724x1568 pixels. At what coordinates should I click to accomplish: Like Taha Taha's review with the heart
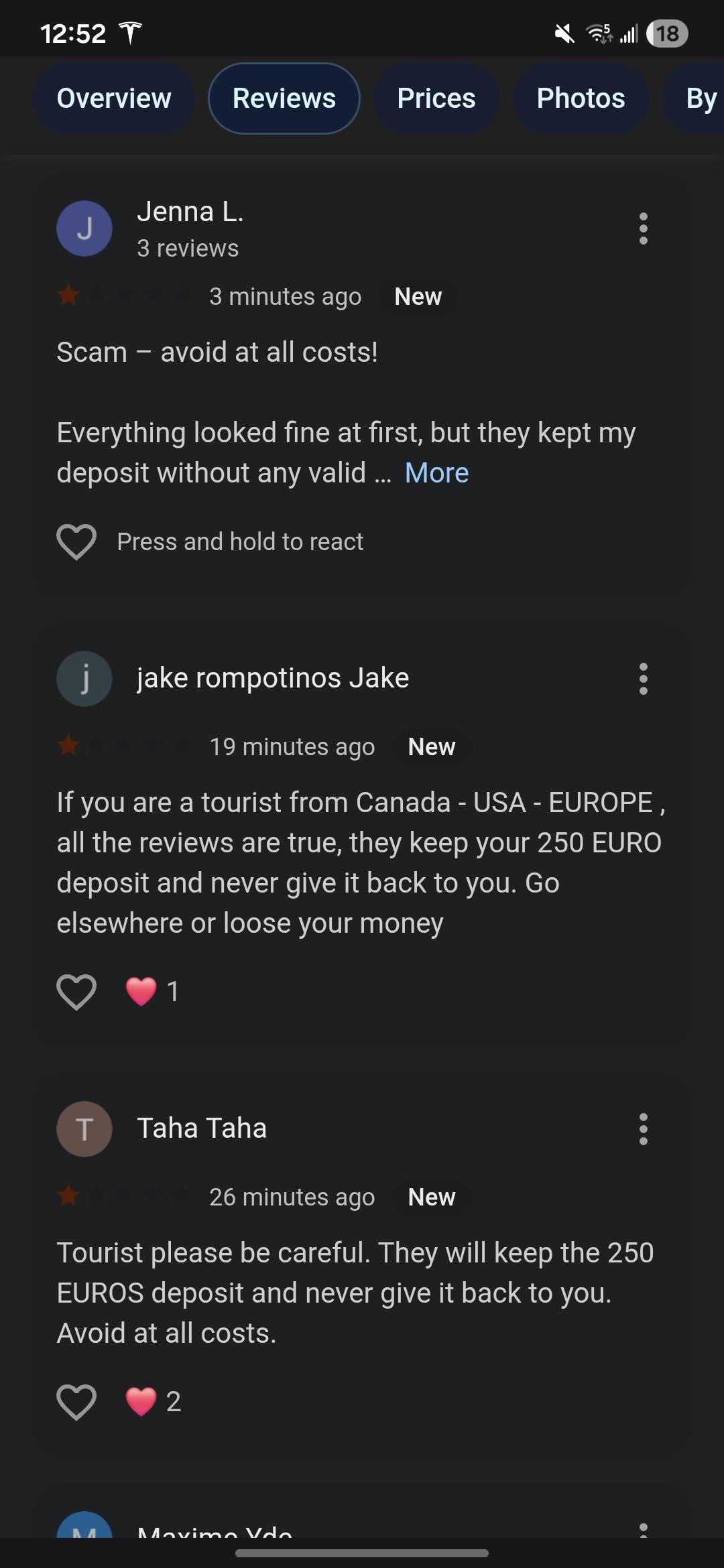[76, 1402]
